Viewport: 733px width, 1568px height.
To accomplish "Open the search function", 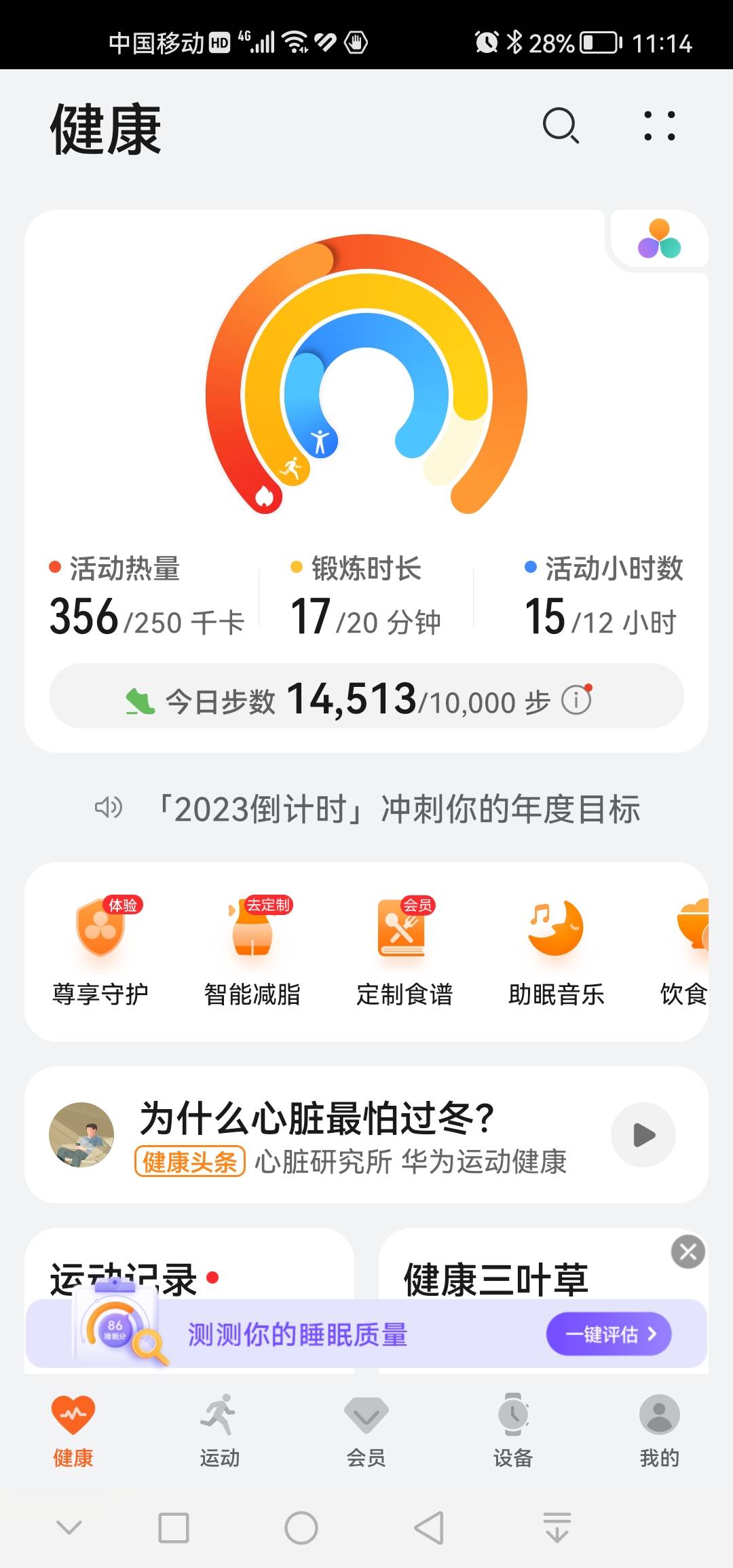I will tap(559, 126).
